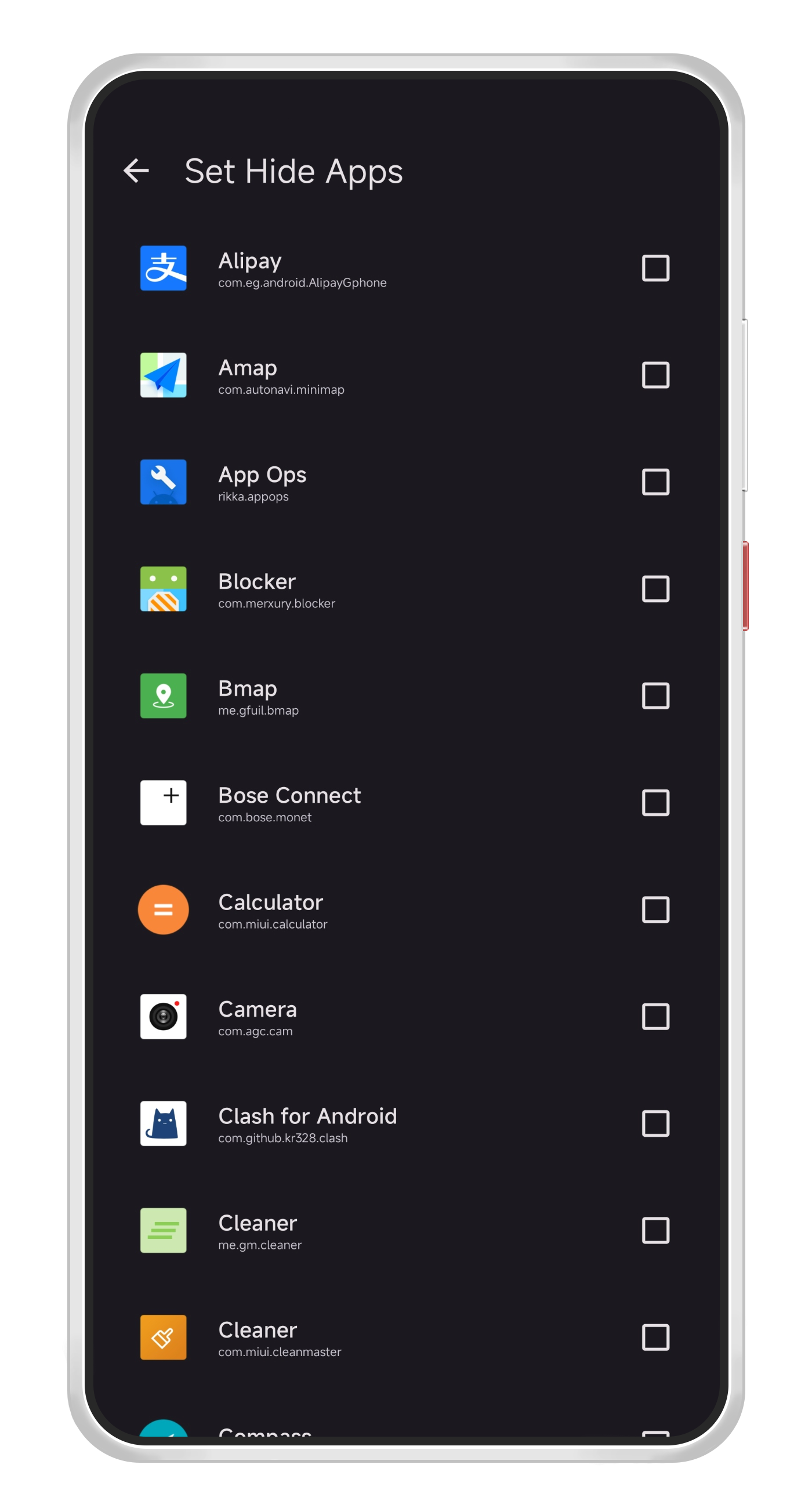812x1508 pixels.
Task: Go back from Set Hide Apps
Action: (x=136, y=171)
